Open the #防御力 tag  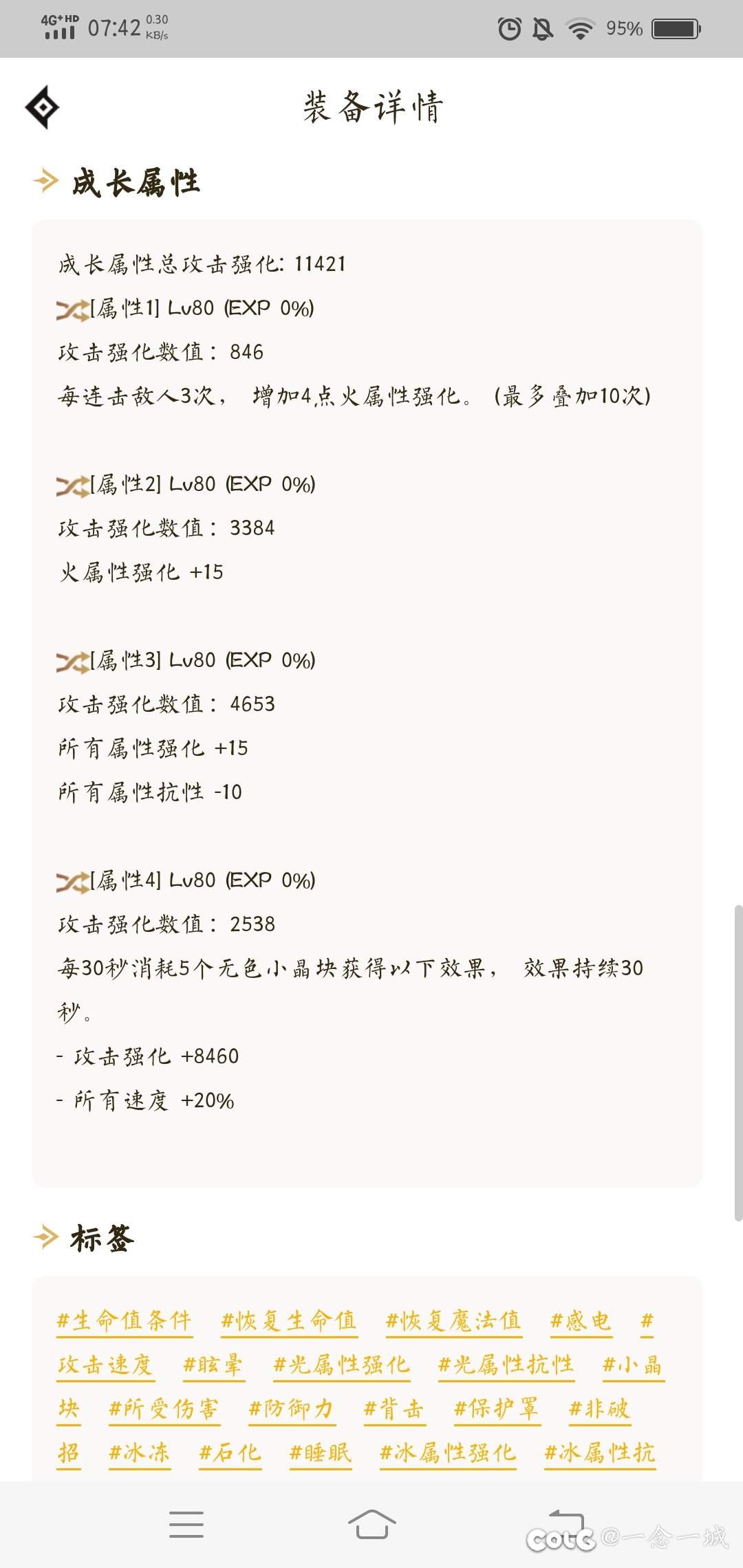pos(292,1409)
